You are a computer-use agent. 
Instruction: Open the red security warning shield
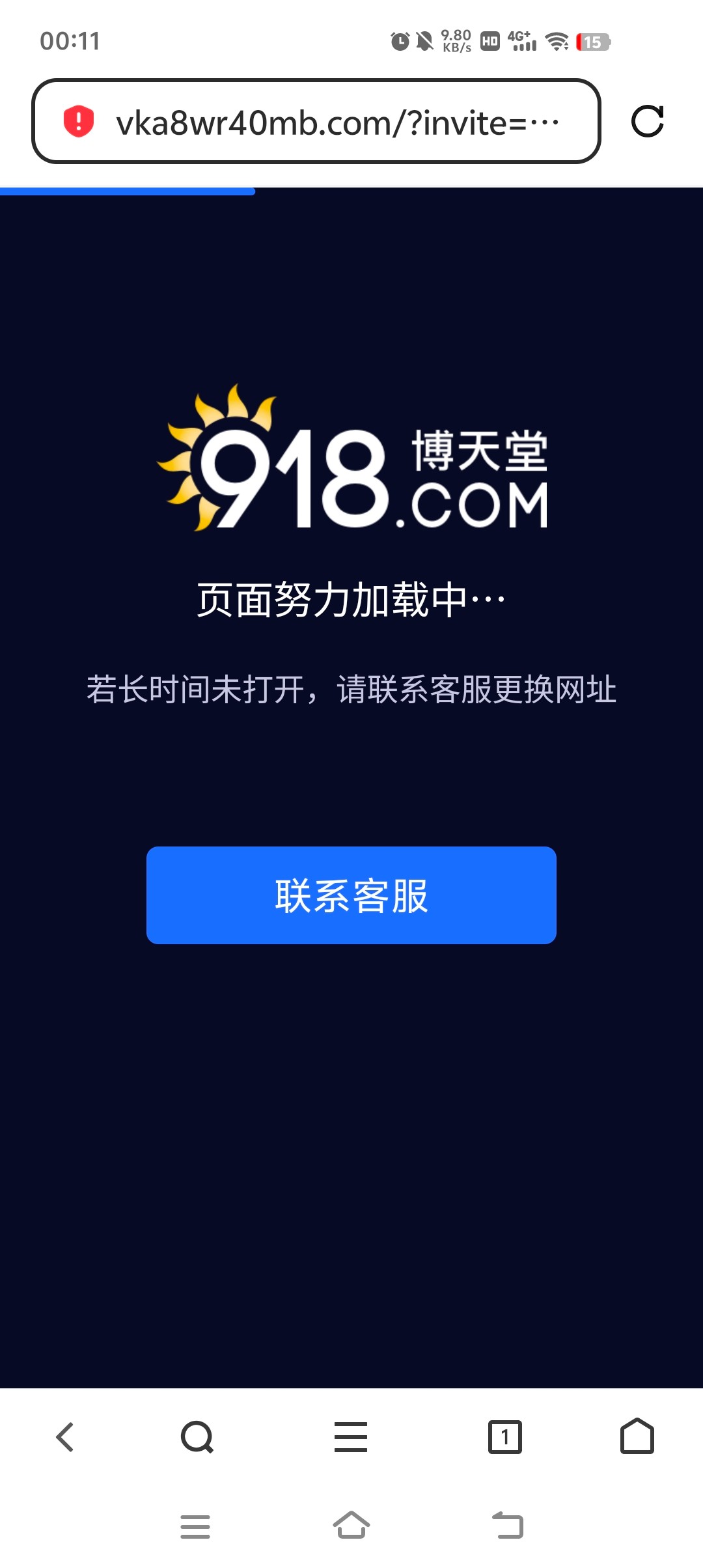tap(79, 121)
